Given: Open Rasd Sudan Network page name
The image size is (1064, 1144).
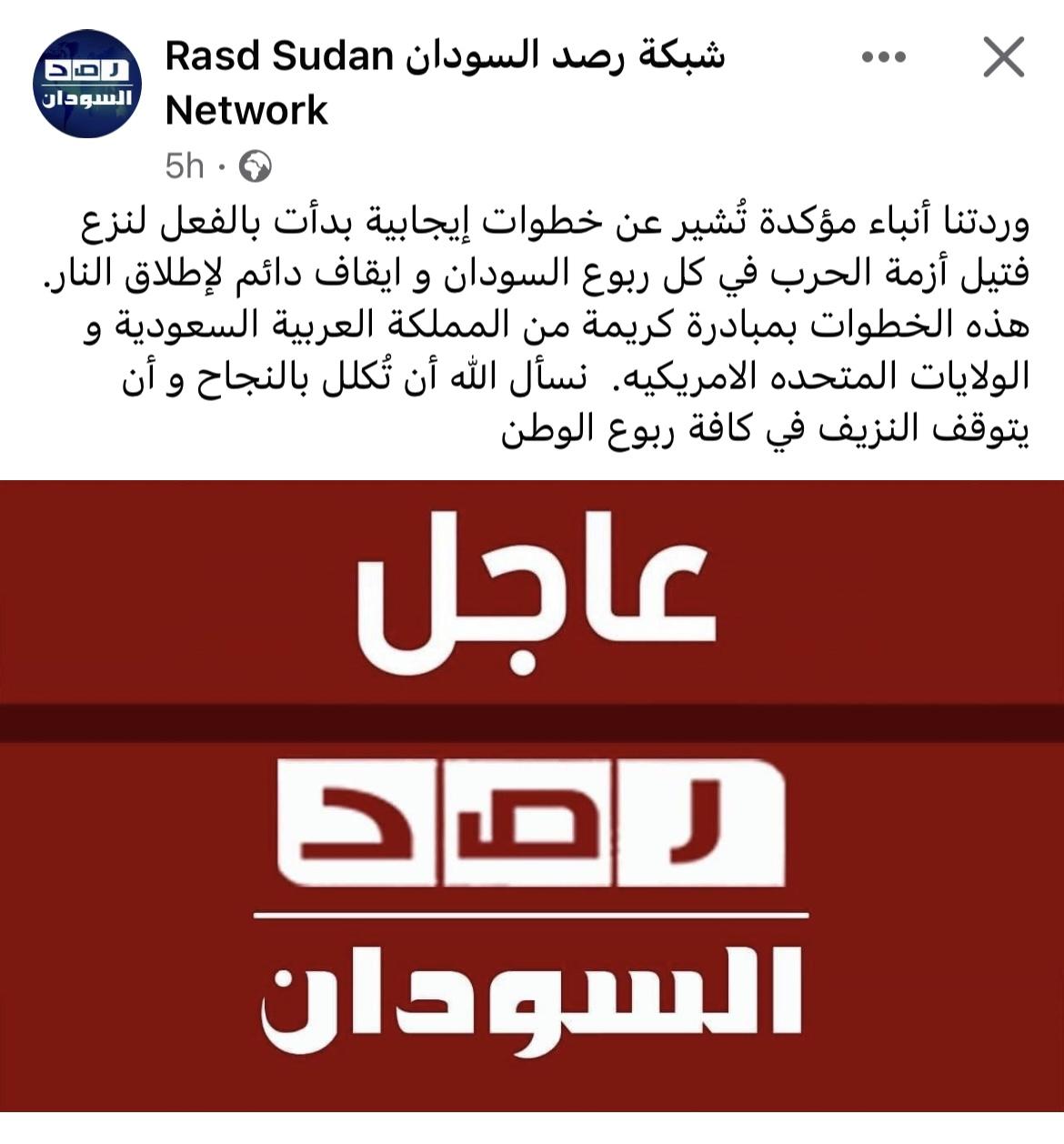Looking at the screenshot, I should click(444, 82).
